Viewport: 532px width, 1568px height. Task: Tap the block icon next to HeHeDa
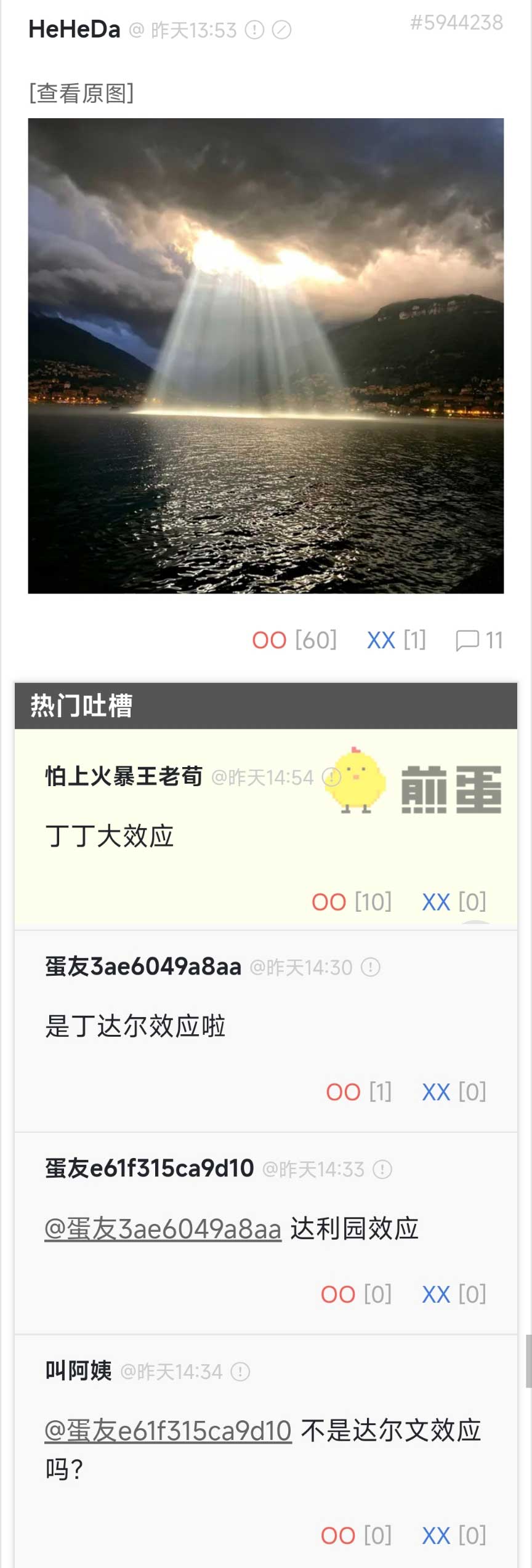tap(281, 30)
